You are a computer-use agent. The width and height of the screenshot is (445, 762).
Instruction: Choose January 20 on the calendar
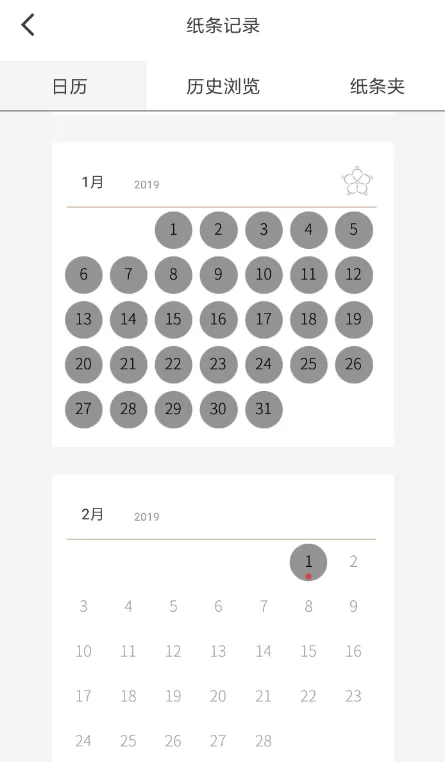pos(84,364)
